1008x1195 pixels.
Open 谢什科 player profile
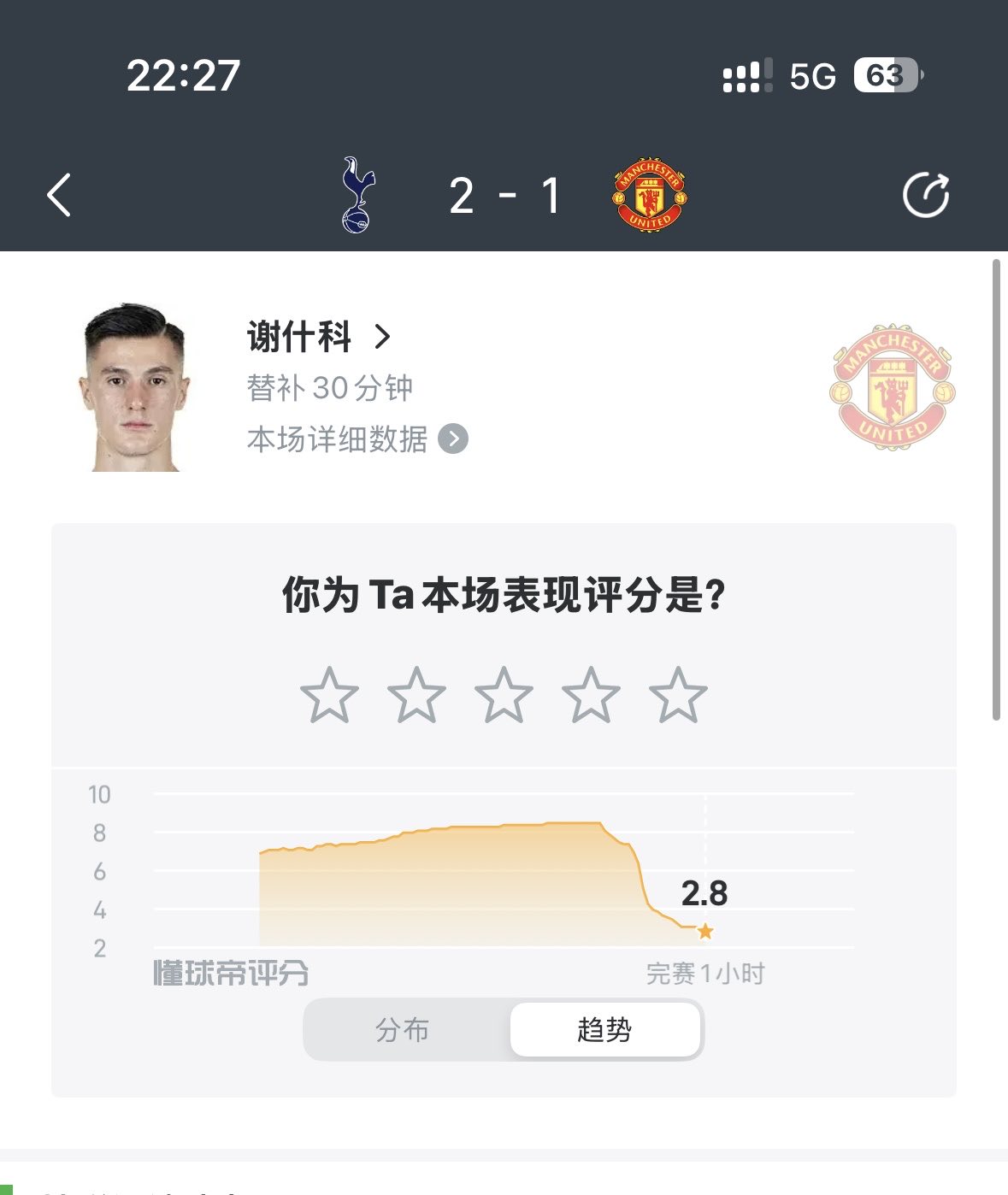point(318,337)
